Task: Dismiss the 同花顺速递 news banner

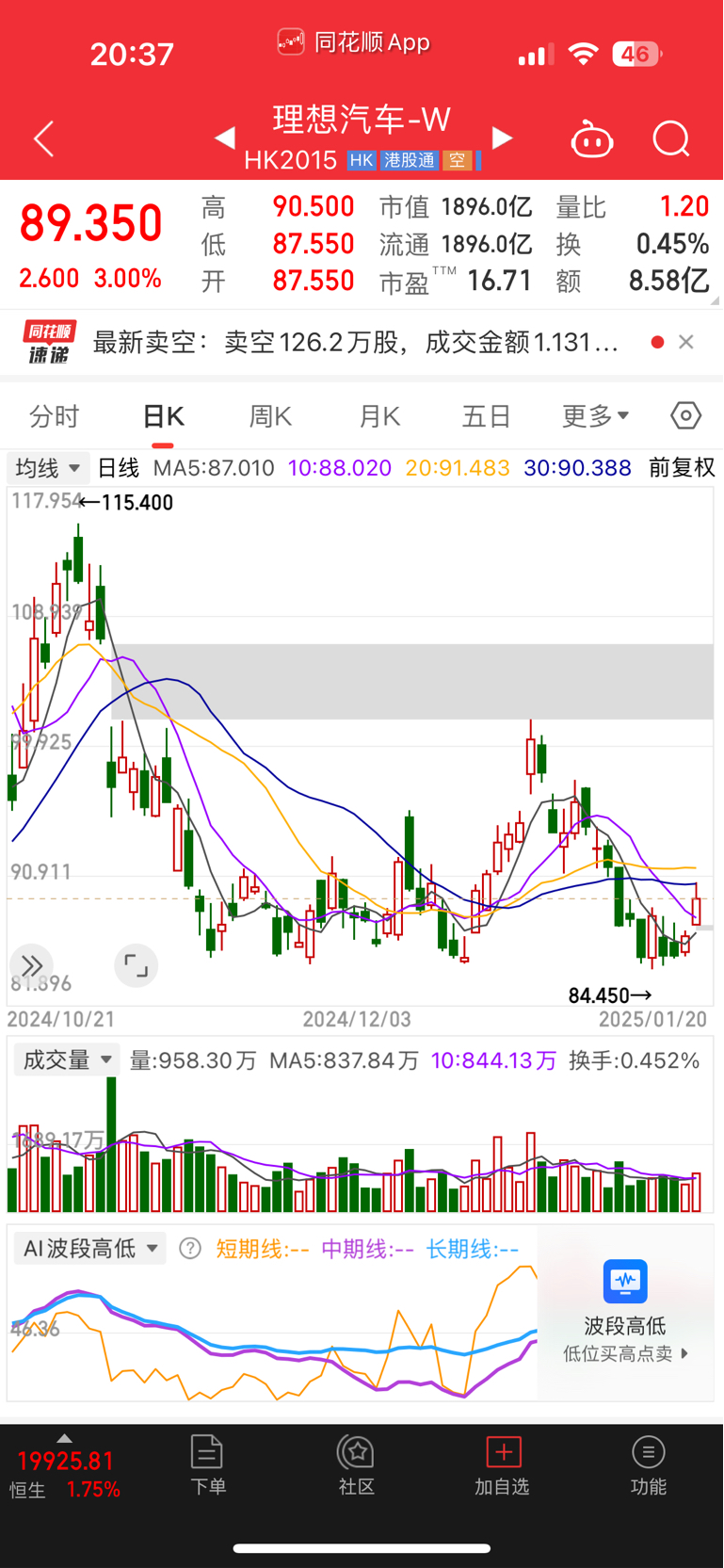Action: (x=686, y=342)
